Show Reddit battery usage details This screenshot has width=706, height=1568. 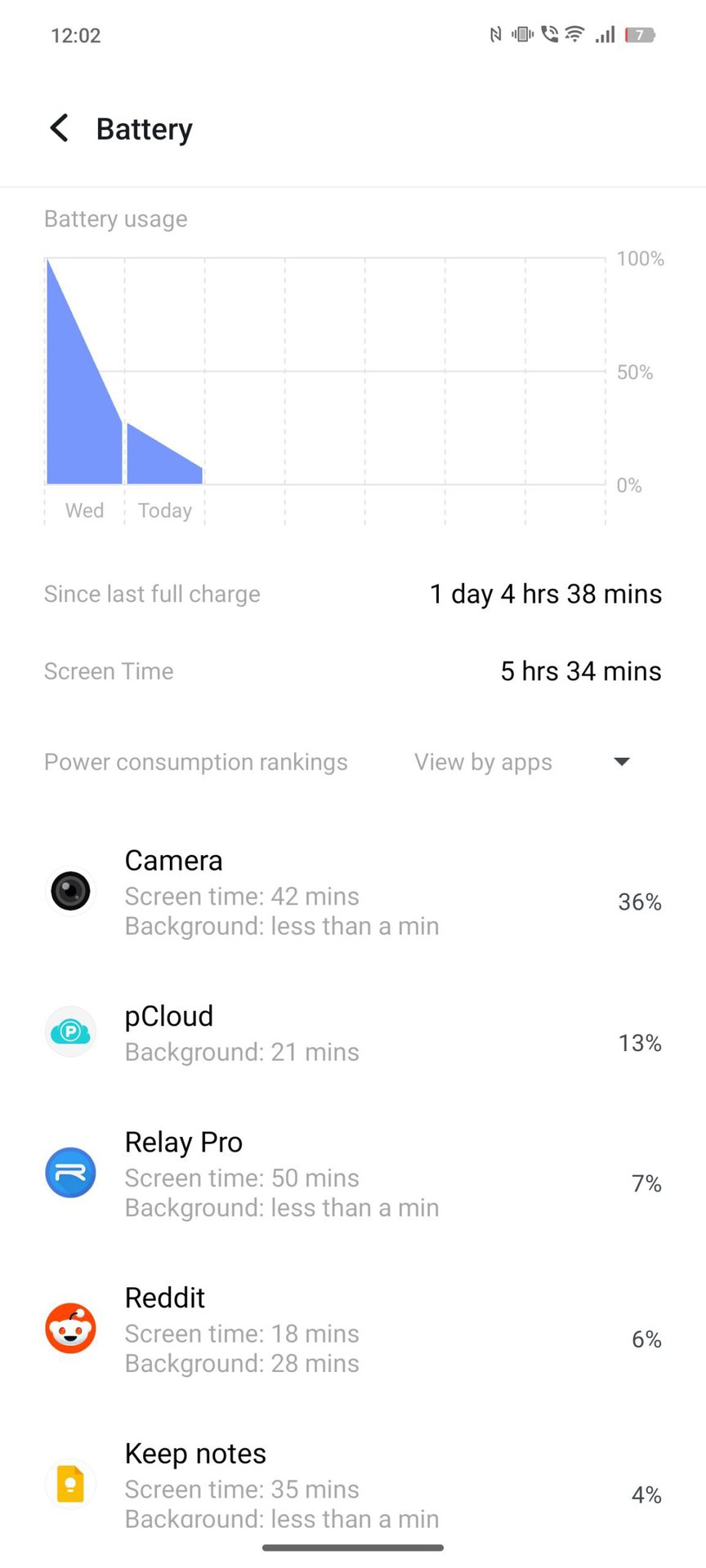tap(353, 1330)
